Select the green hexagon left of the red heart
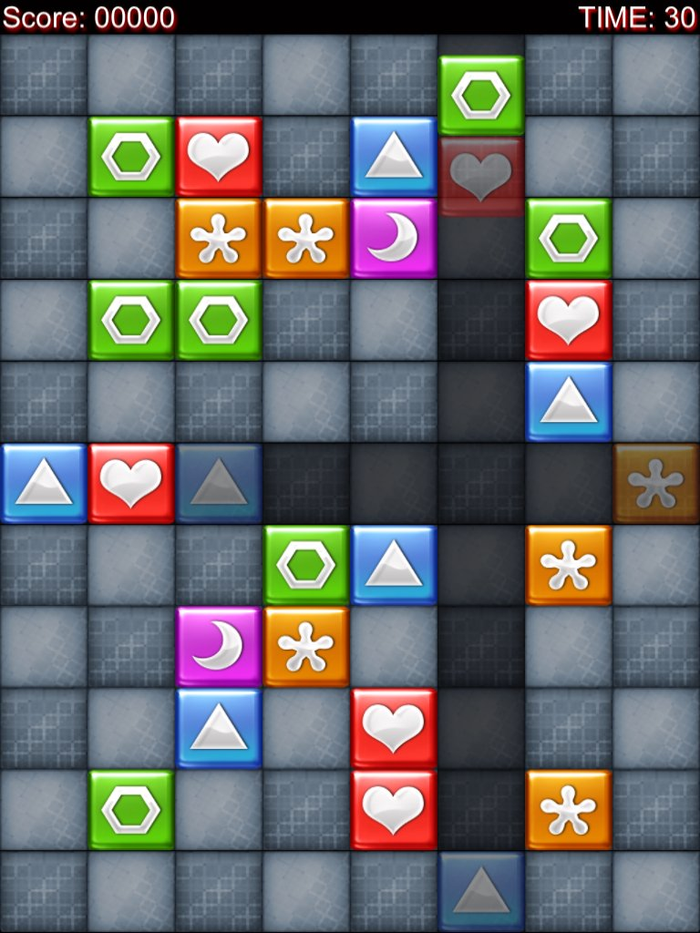The height and width of the screenshot is (933, 700). tap(131, 156)
